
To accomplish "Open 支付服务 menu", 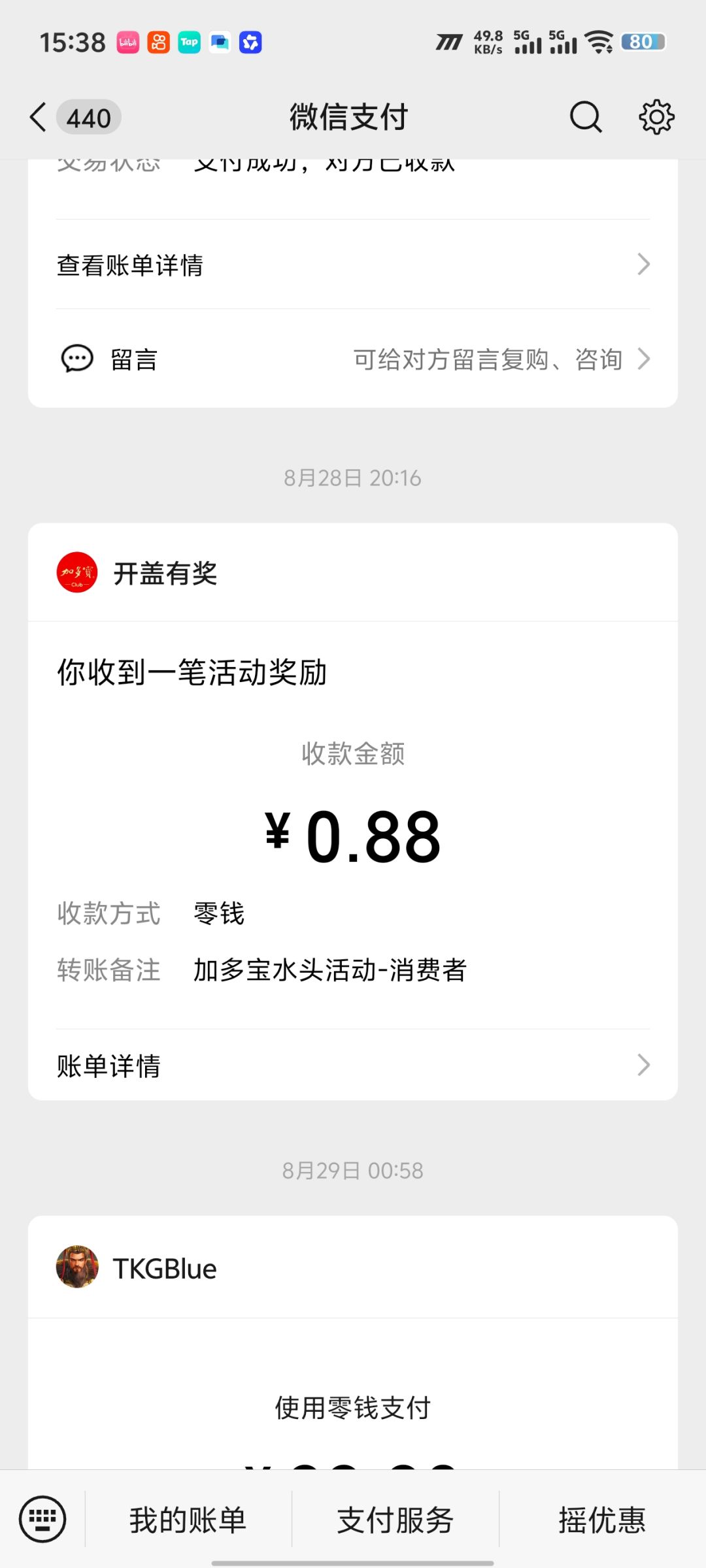I will (395, 1520).
